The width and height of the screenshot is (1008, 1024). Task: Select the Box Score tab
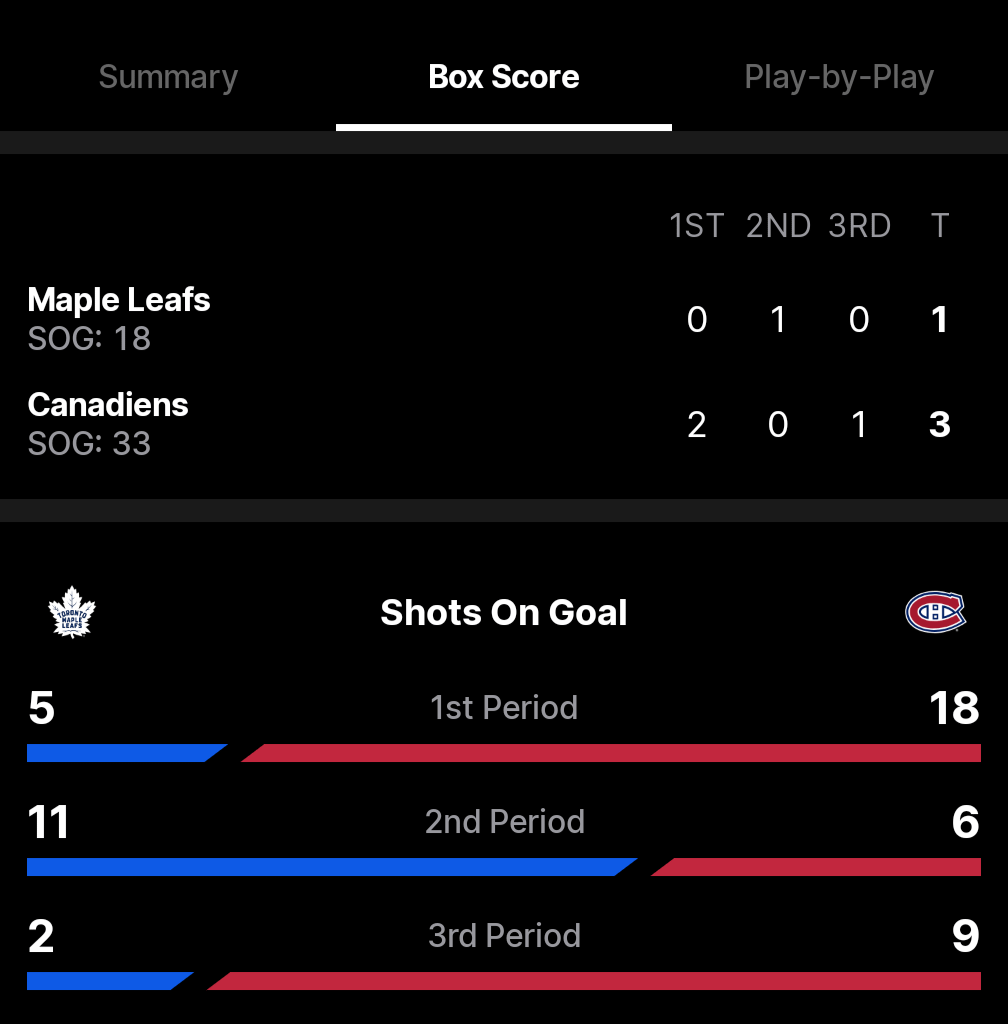point(503,77)
